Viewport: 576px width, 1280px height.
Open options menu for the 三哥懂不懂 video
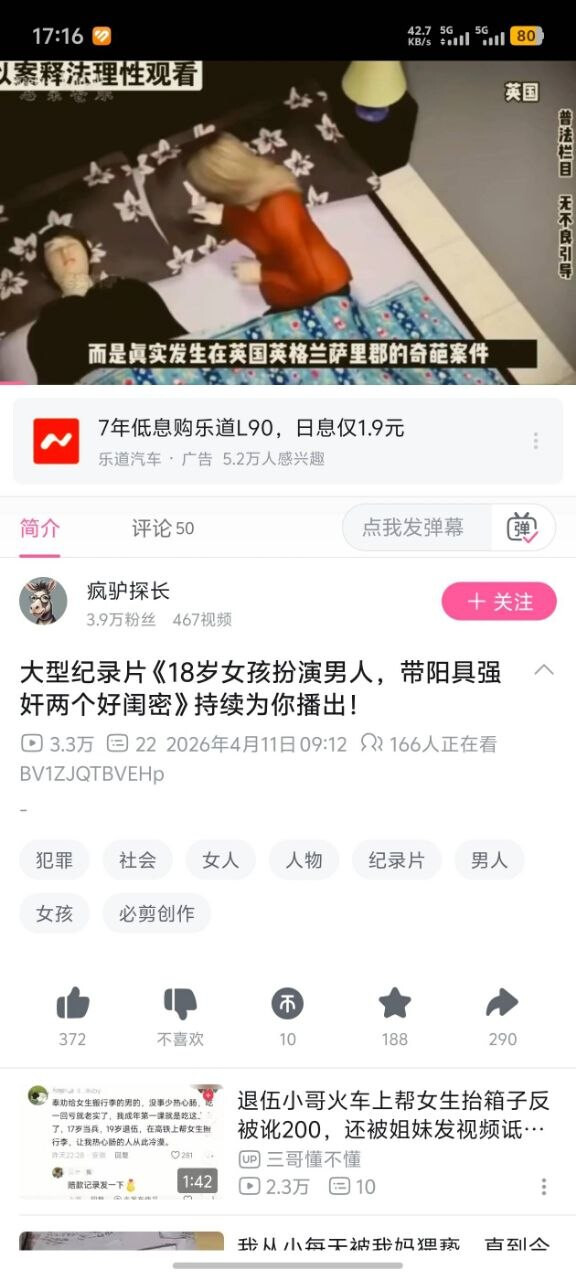coord(544,1186)
